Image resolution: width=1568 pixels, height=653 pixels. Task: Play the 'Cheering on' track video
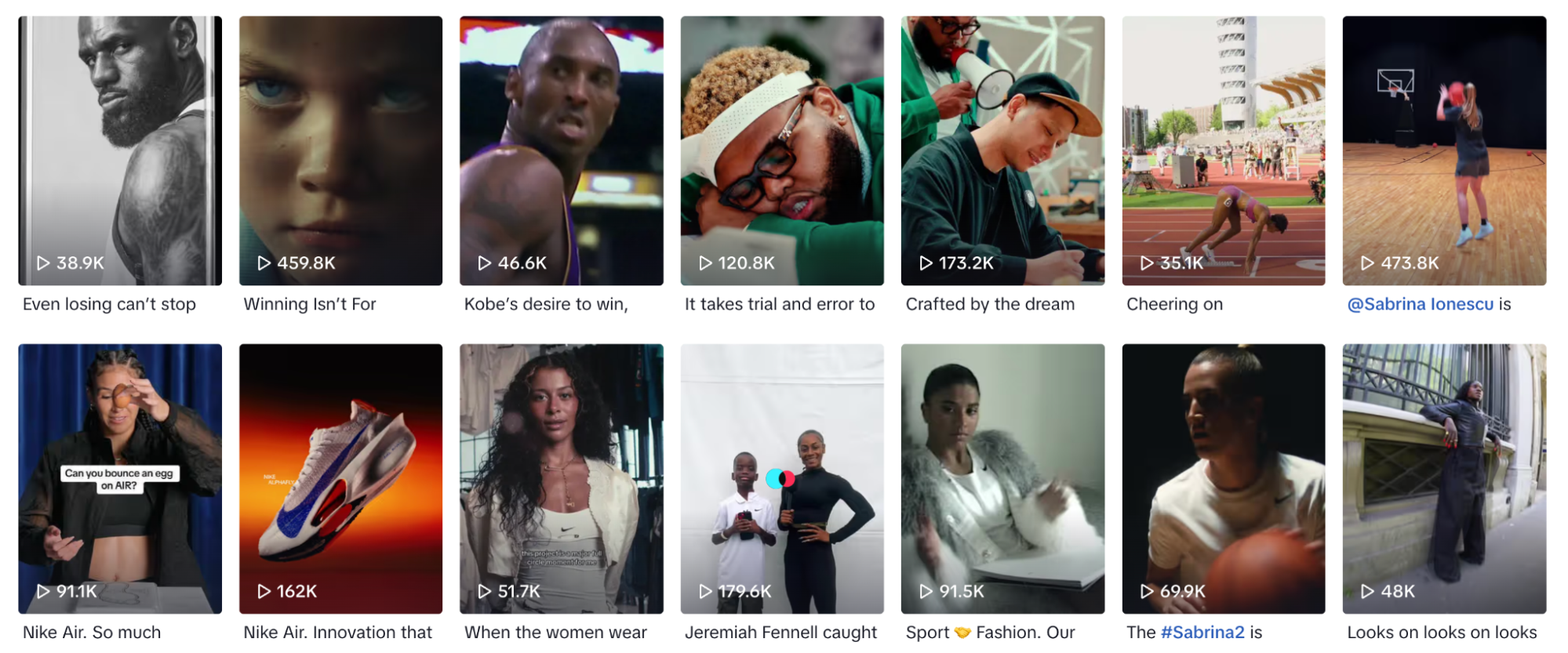tap(1223, 151)
